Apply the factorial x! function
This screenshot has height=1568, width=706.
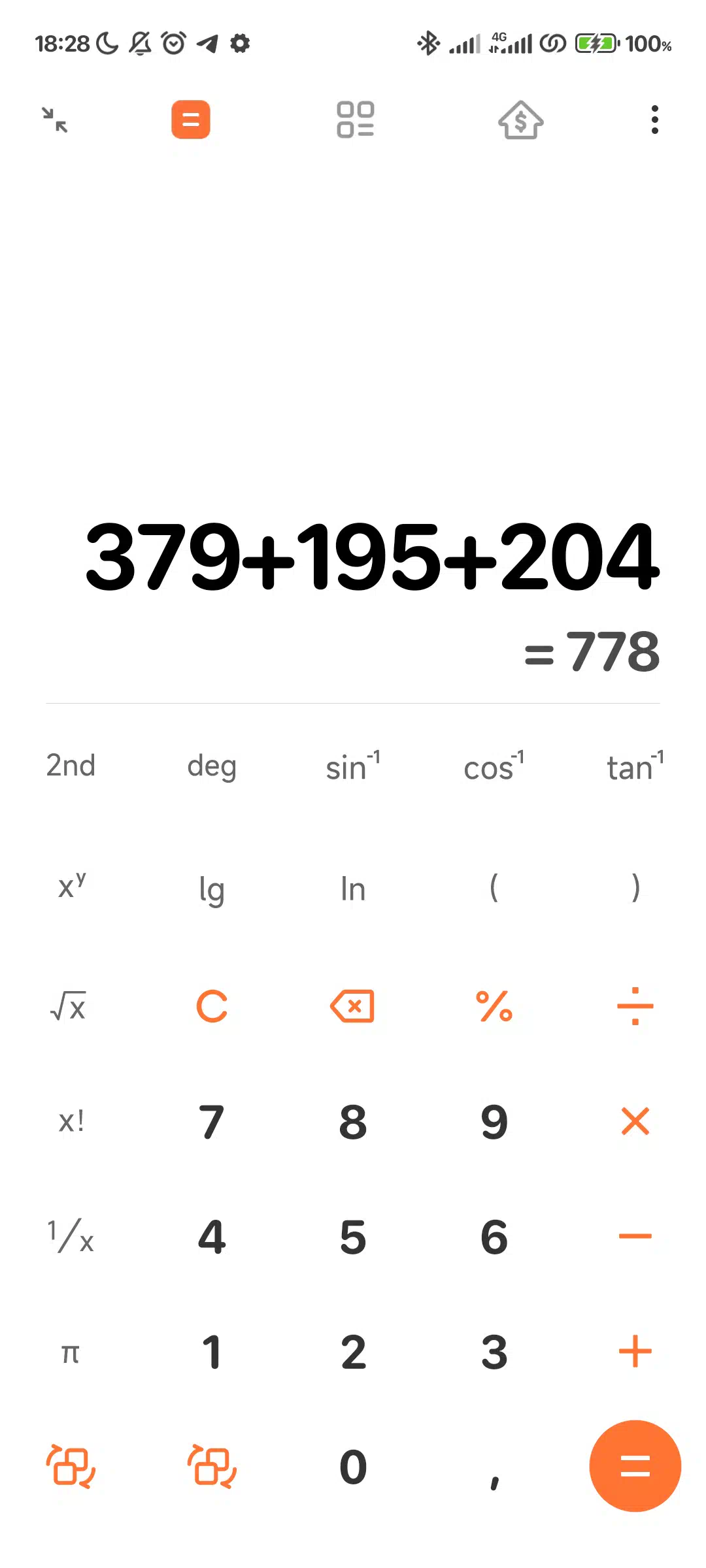[x=71, y=1121]
